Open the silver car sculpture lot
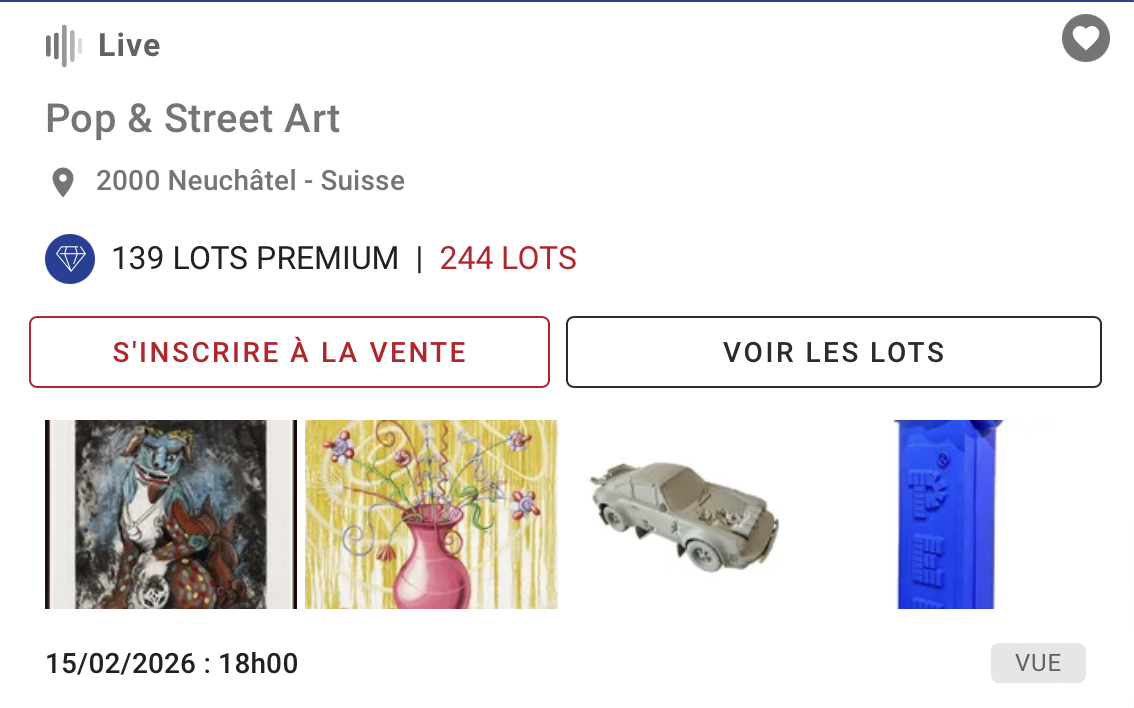The height and width of the screenshot is (708, 1134). (688, 516)
